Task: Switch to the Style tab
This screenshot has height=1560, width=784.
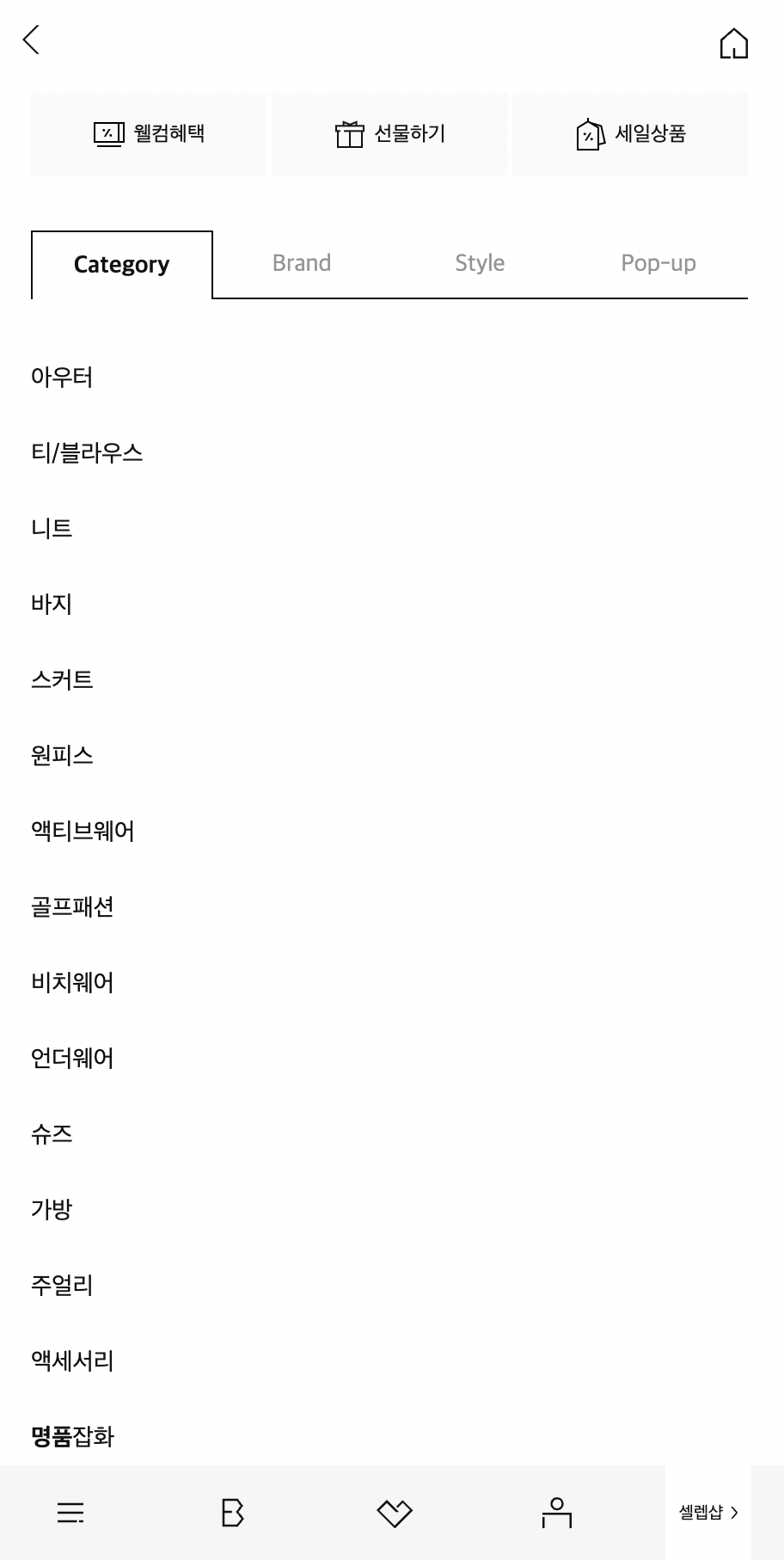Action: pyautogui.click(x=480, y=263)
